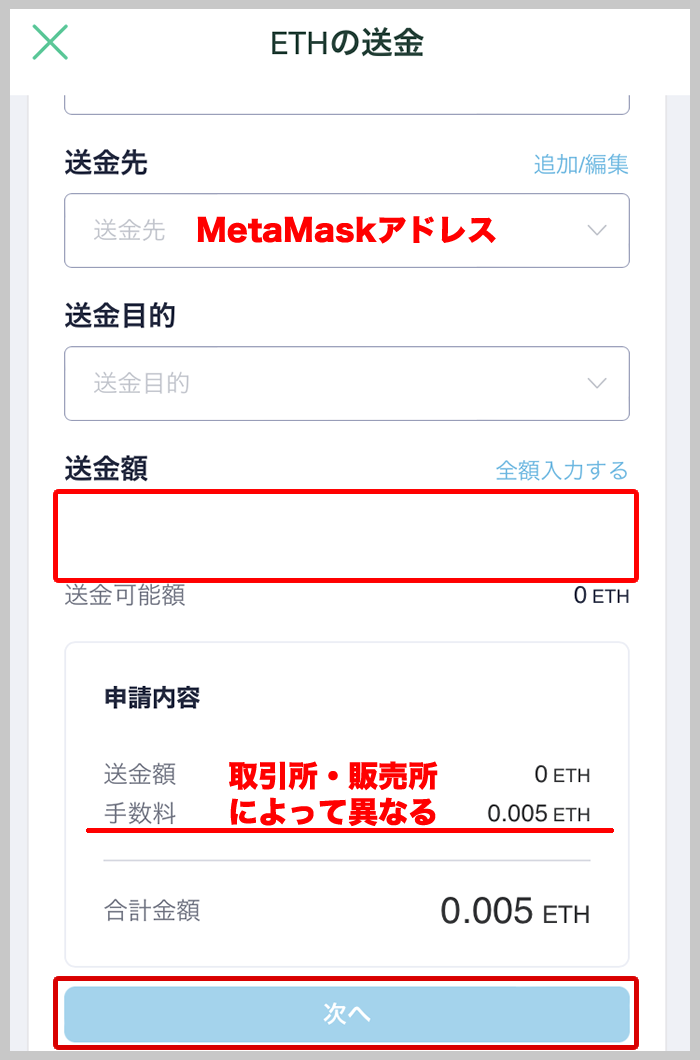Image resolution: width=700 pixels, height=1060 pixels.
Task: Expand the 送金先 dropdown
Action: click(x=346, y=231)
